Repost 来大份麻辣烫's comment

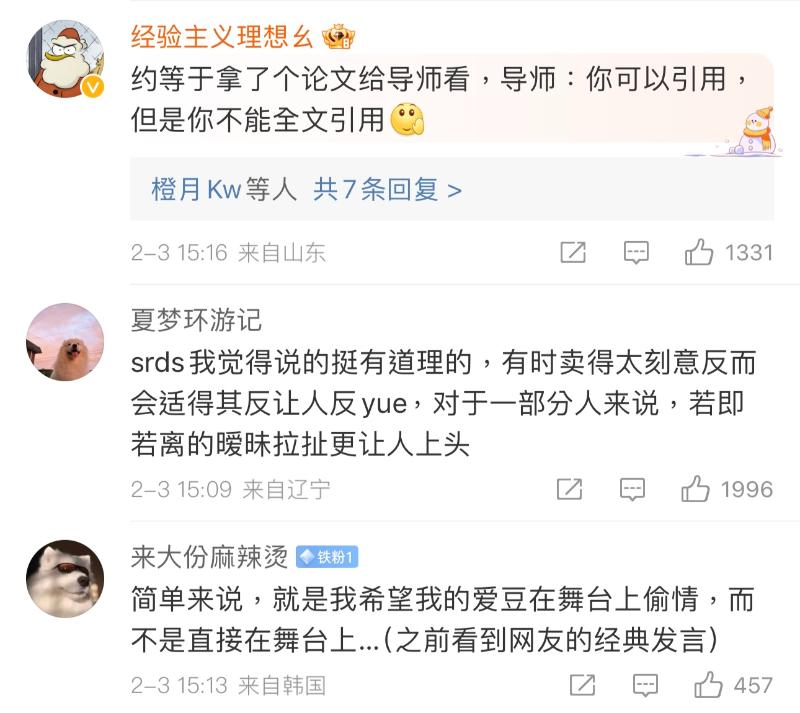pyautogui.click(x=581, y=685)
